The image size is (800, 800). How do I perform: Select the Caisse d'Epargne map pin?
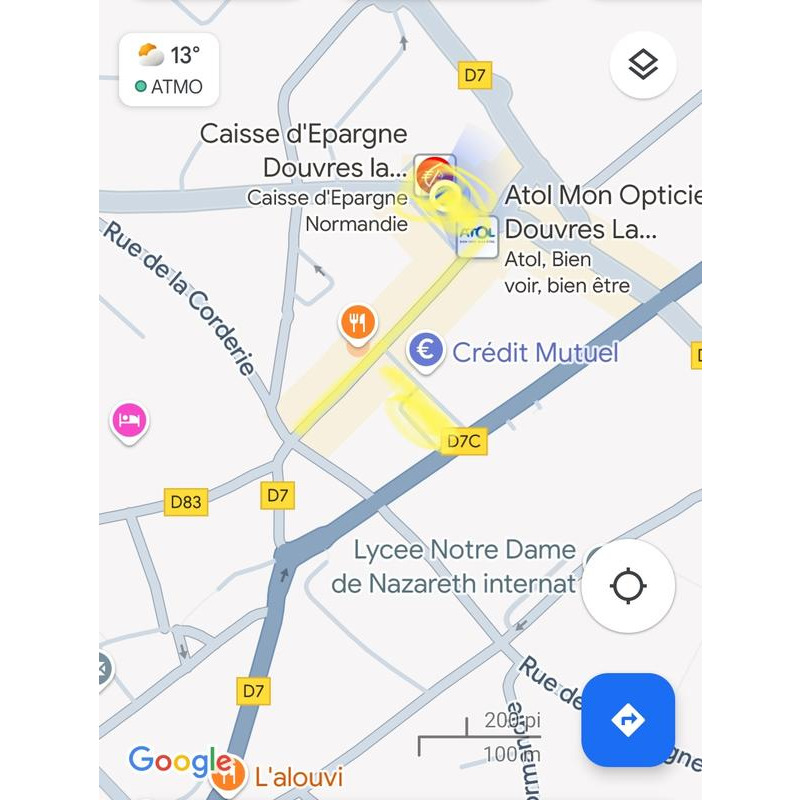click(433, 174)
